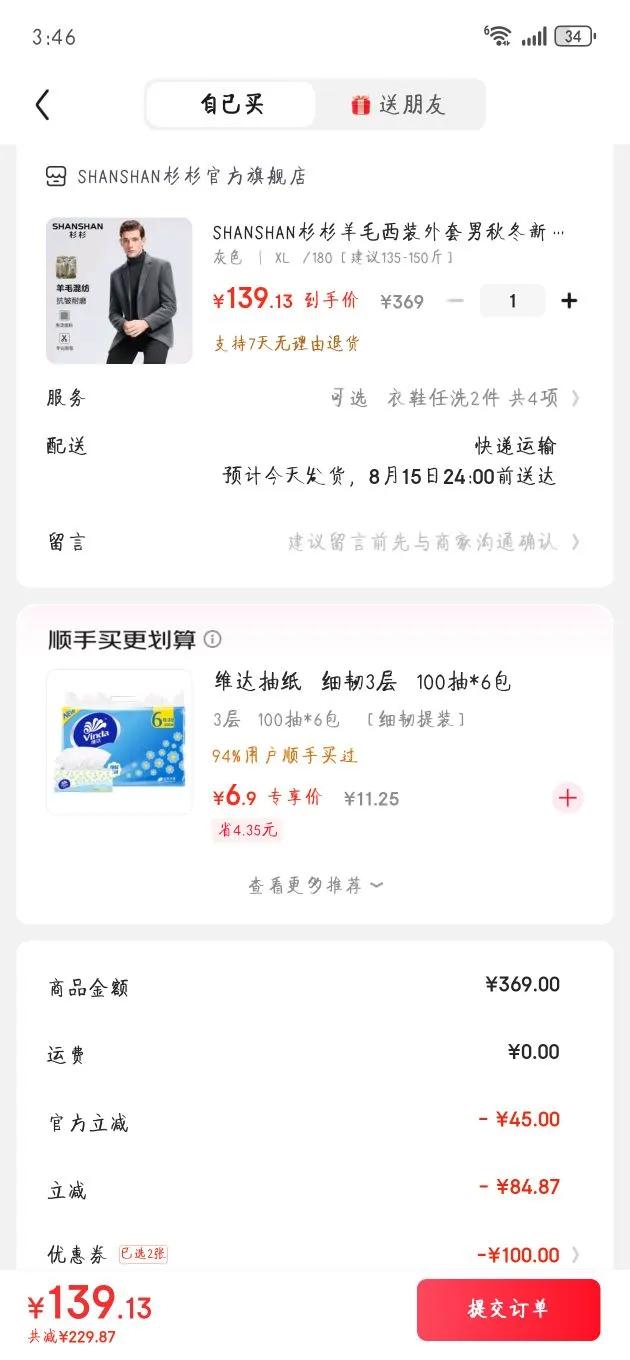
Task: Switch to the 自己买 tab
Action: [x=232, y=104]
